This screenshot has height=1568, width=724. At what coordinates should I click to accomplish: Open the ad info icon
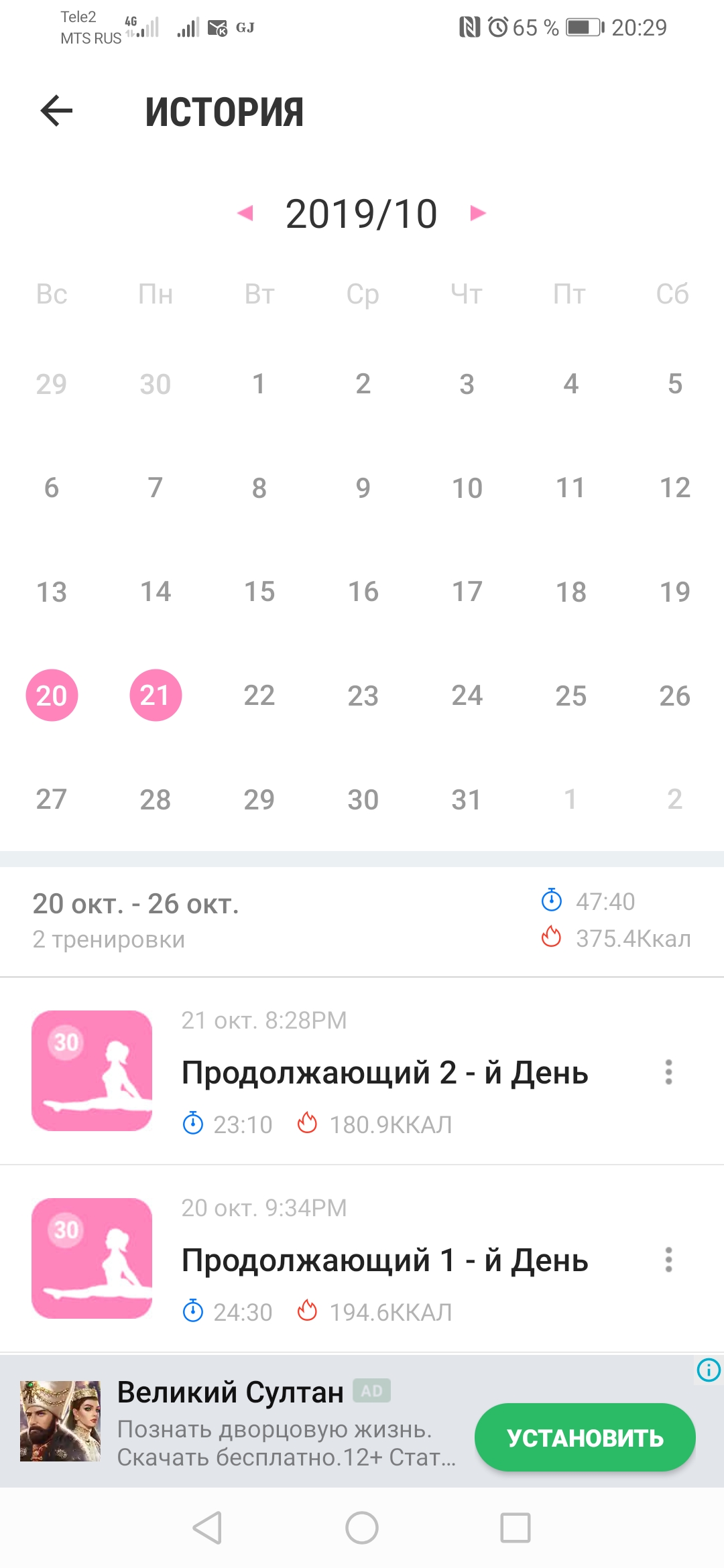tap(709, 1370)
